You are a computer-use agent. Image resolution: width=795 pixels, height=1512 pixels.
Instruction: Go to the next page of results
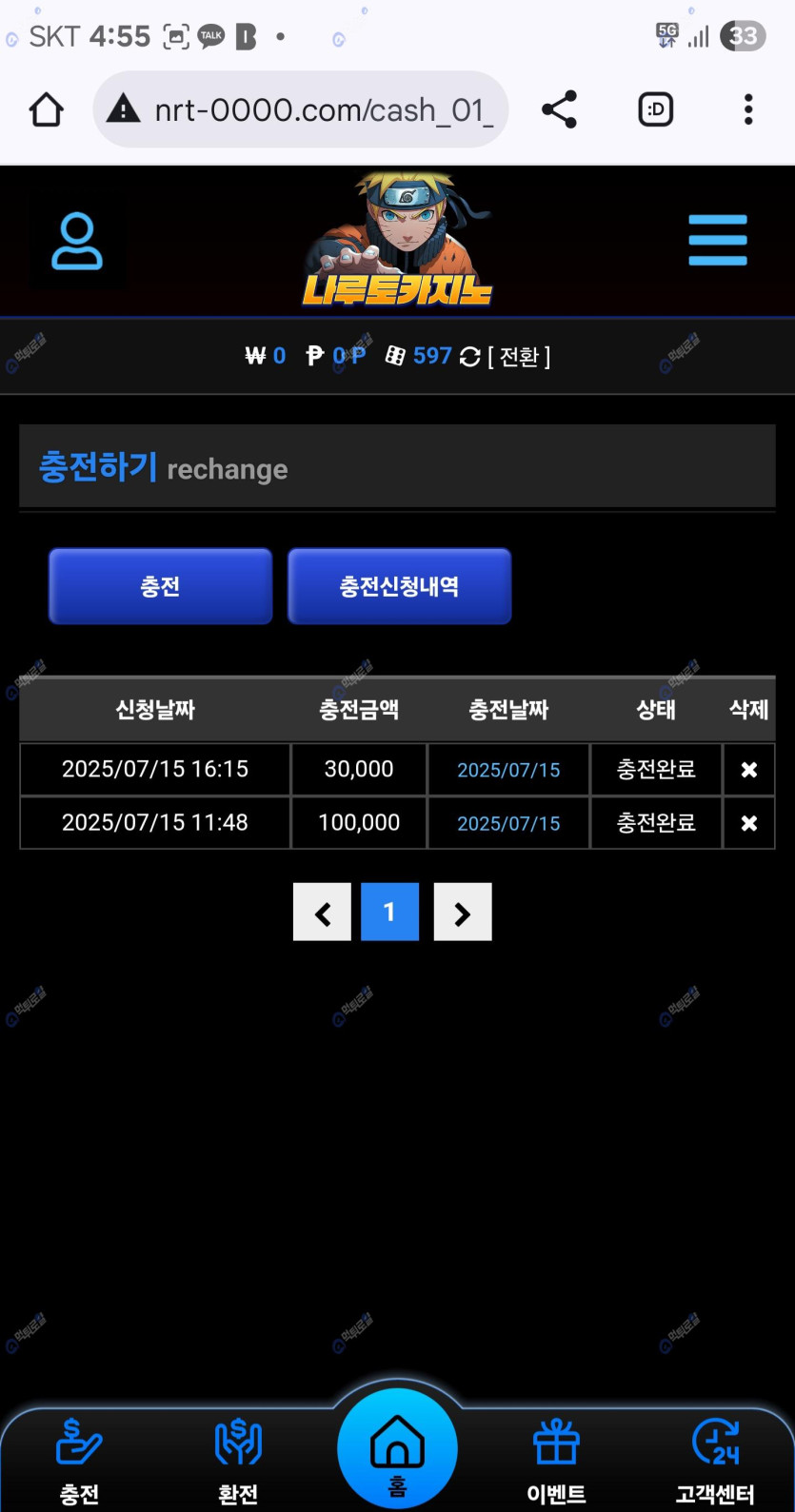463,913
